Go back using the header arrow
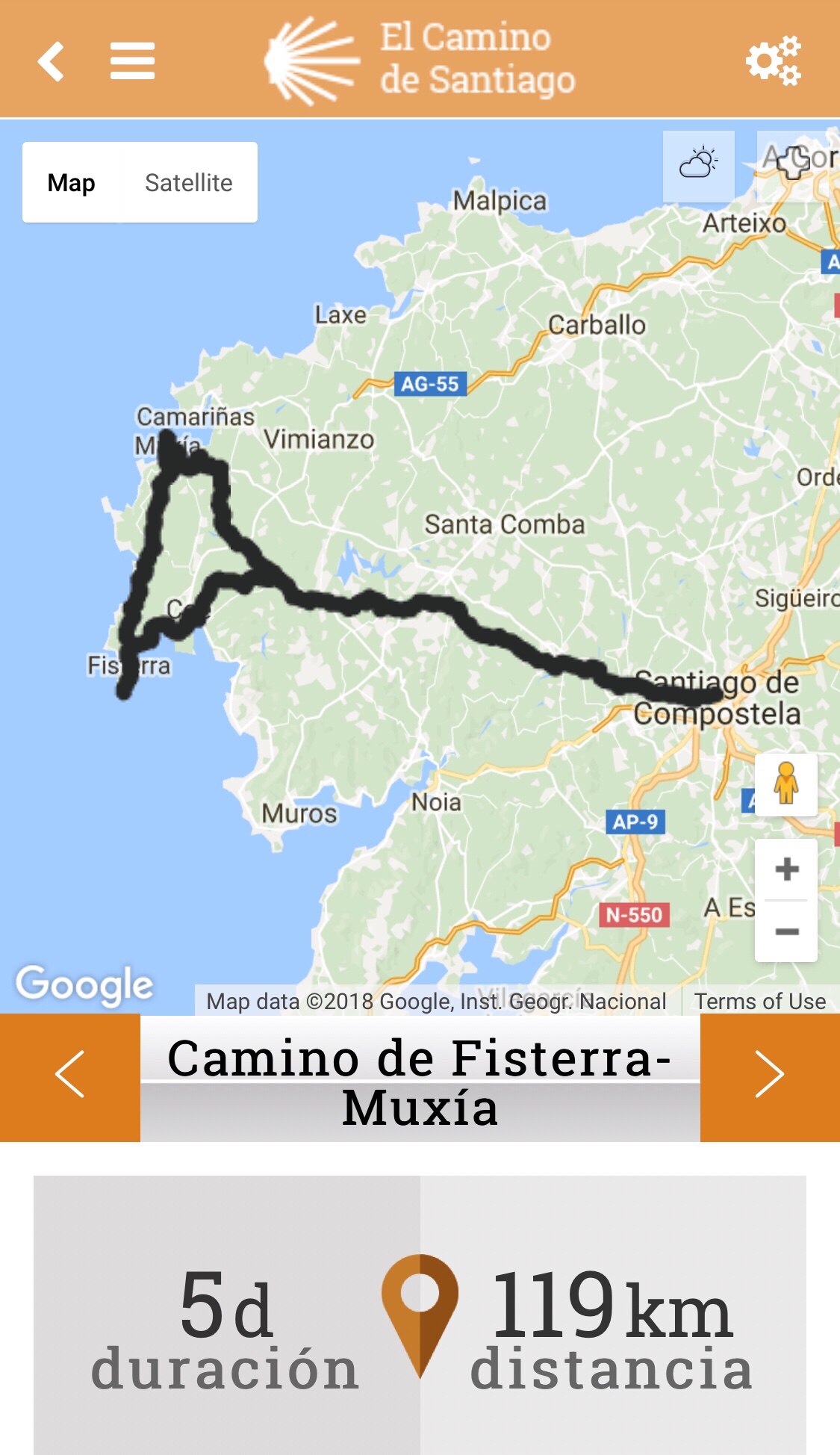Image resolution: width=840 pixels, height=1455 pixels. click(51, 61)
